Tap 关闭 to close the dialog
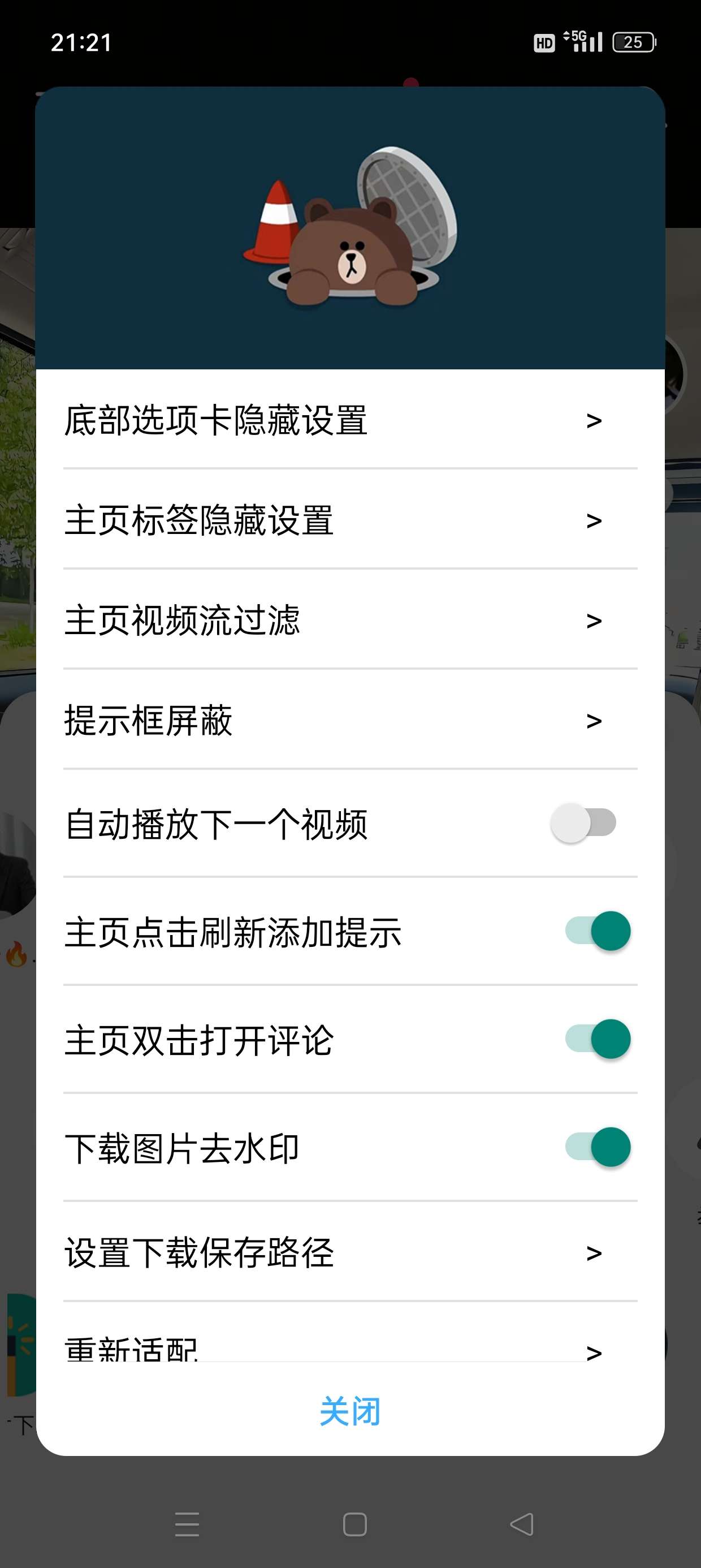The height and width of the screenshot is (1568, 701). click(x=350, y=1411)
